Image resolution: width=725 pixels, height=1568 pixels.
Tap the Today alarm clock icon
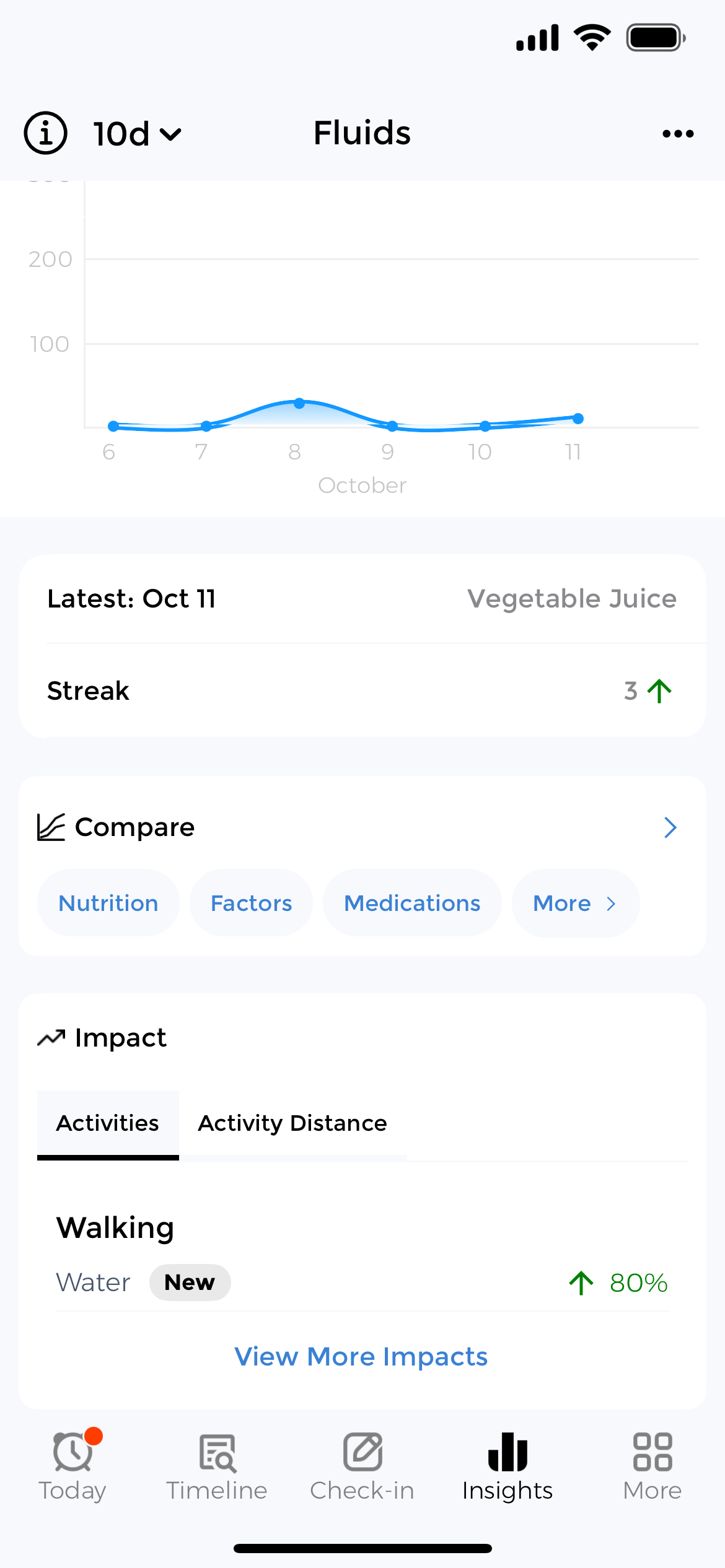(x=72, y=1452)
